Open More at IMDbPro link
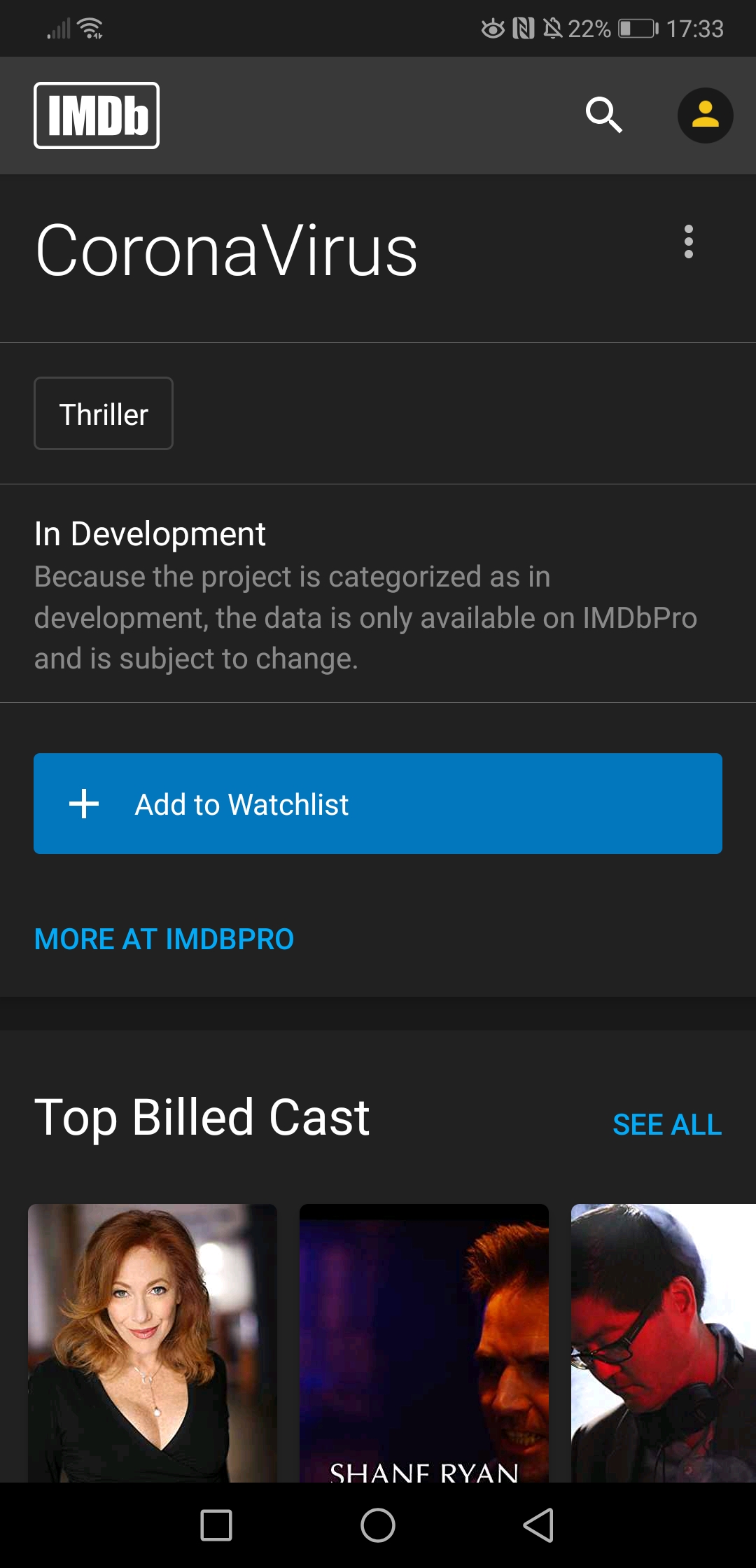The image size is (756, 1568). (164, 939)
